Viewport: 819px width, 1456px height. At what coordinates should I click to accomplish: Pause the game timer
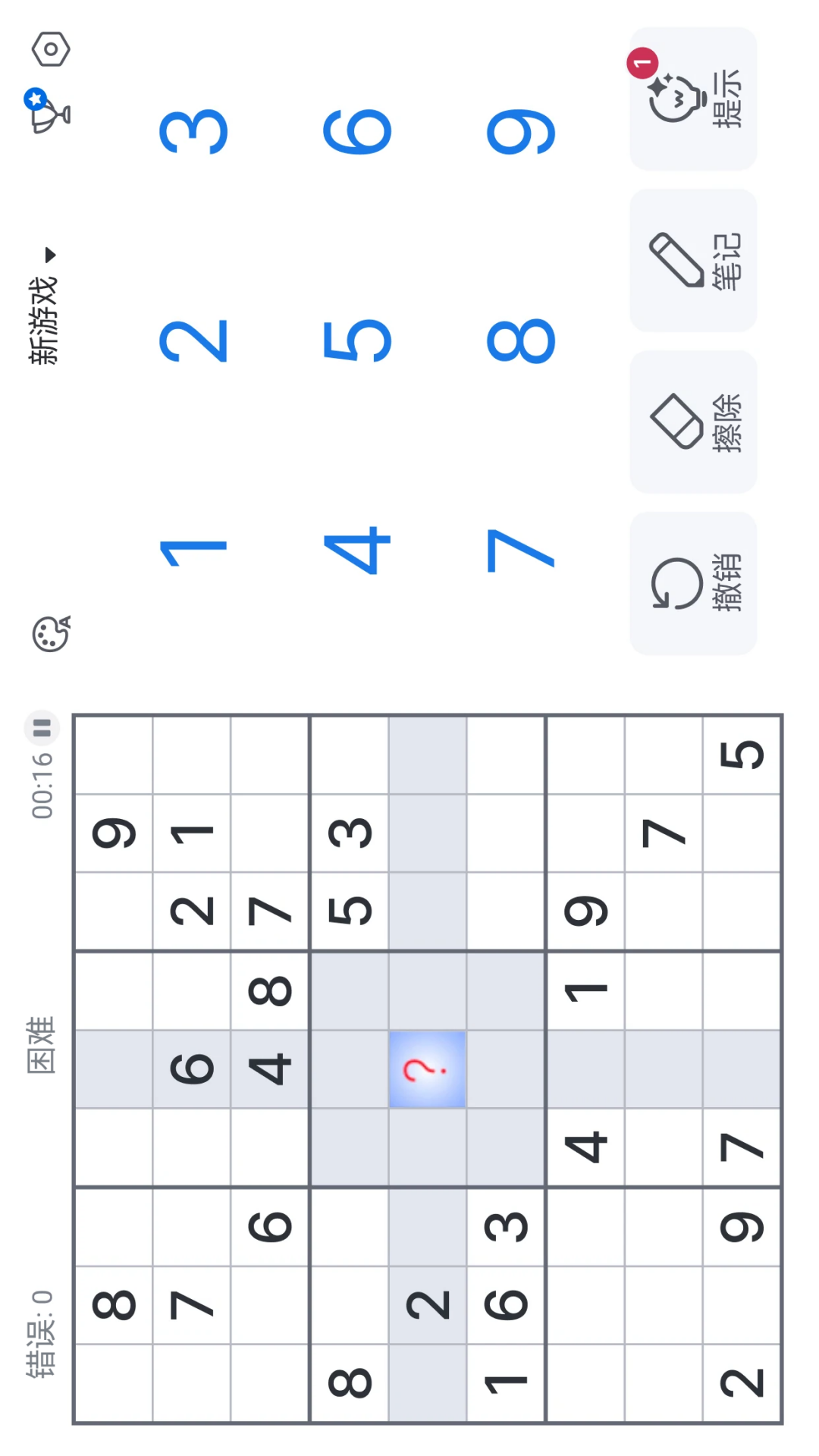42,728
